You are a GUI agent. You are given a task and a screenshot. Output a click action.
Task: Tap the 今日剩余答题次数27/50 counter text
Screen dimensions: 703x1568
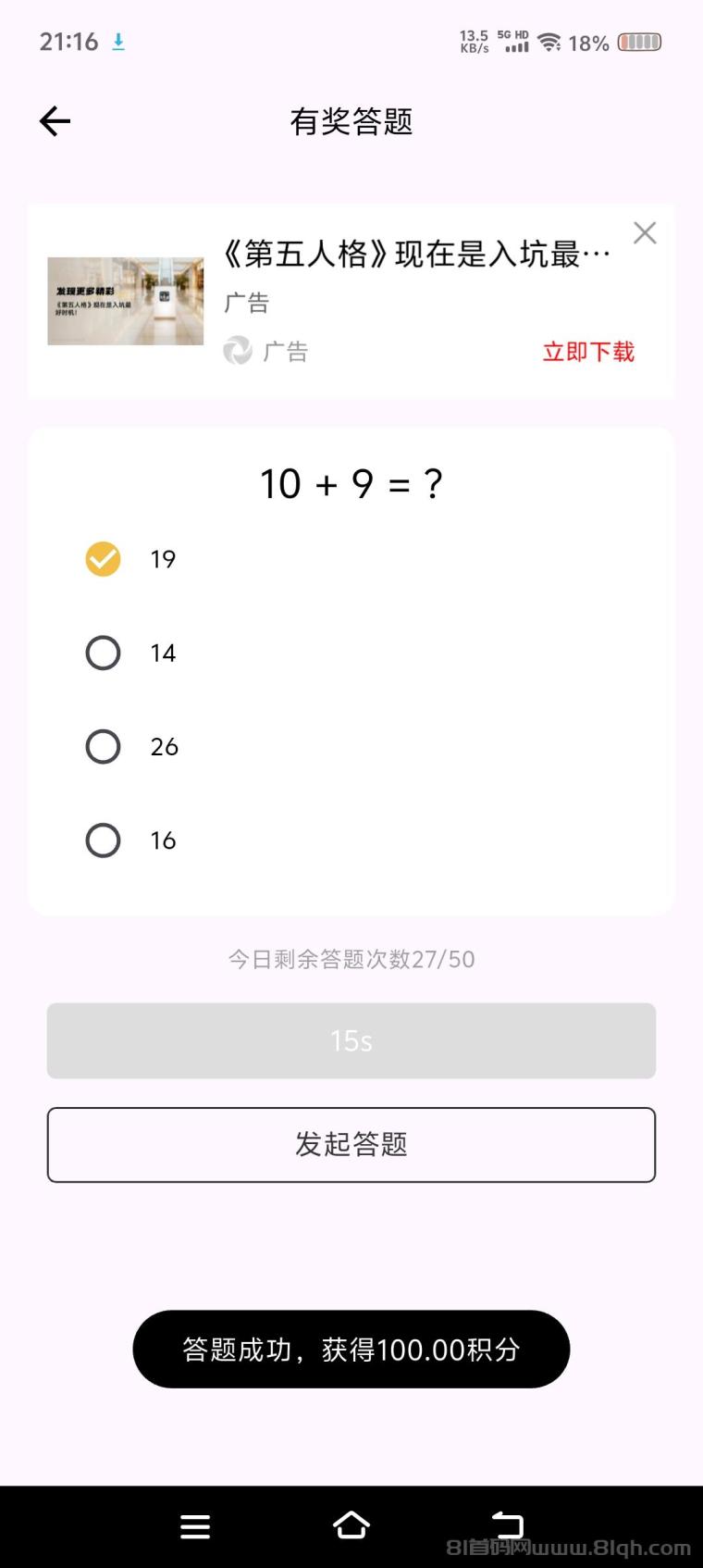(351, 960)
